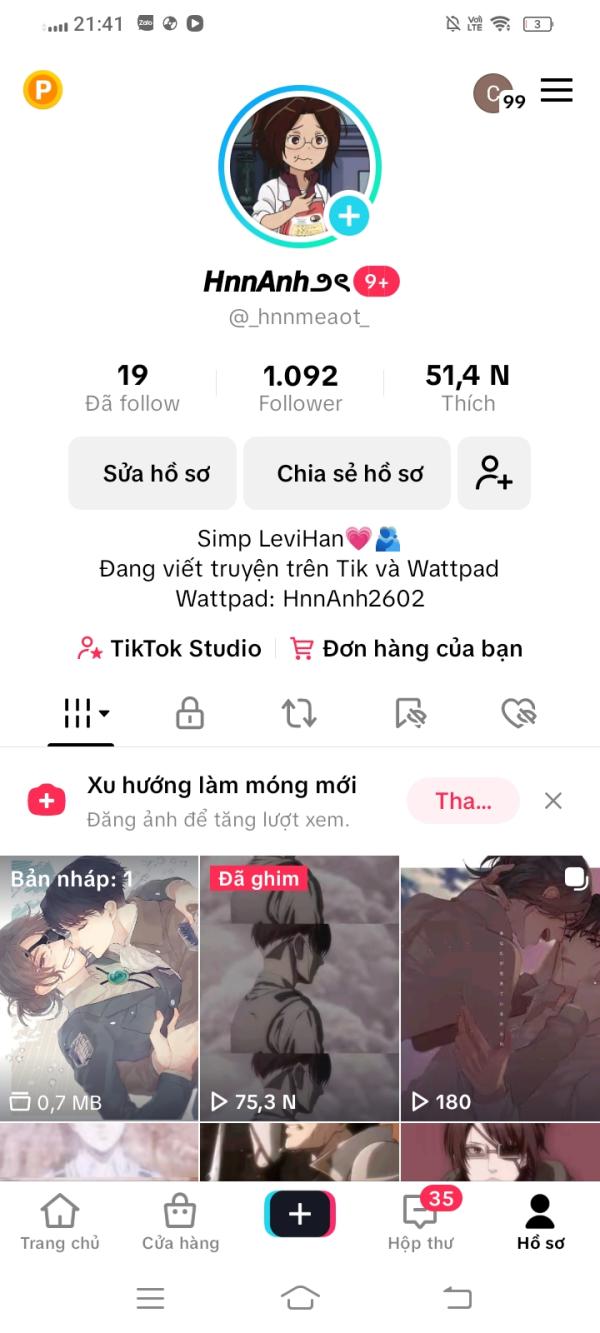The width and height of the screenshot is (600, 1333).
Task: Open the Bản nháp drafts tile
Action: (x=99, y=987)
